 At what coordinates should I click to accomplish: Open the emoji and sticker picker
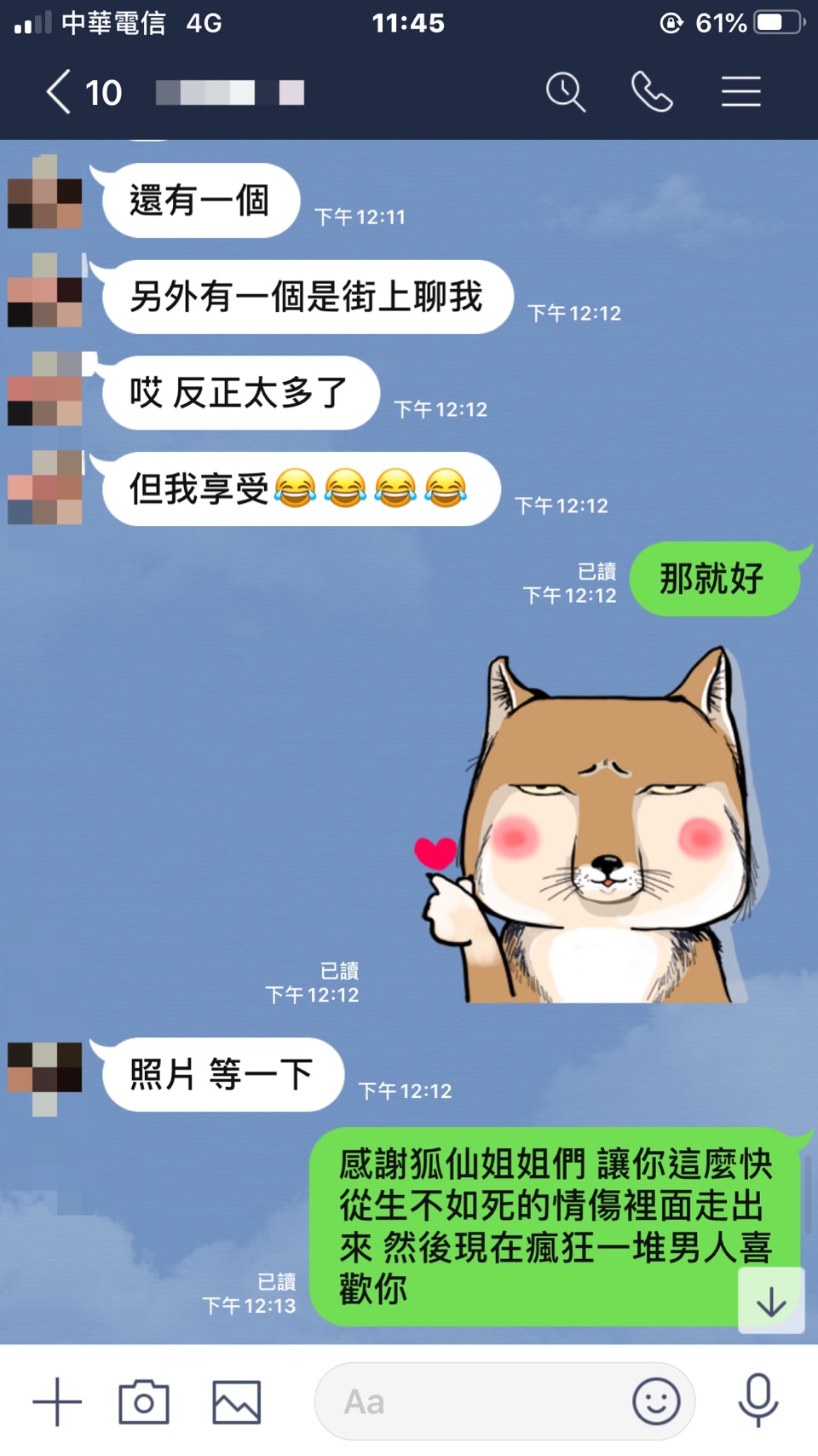click(656, 1401)
